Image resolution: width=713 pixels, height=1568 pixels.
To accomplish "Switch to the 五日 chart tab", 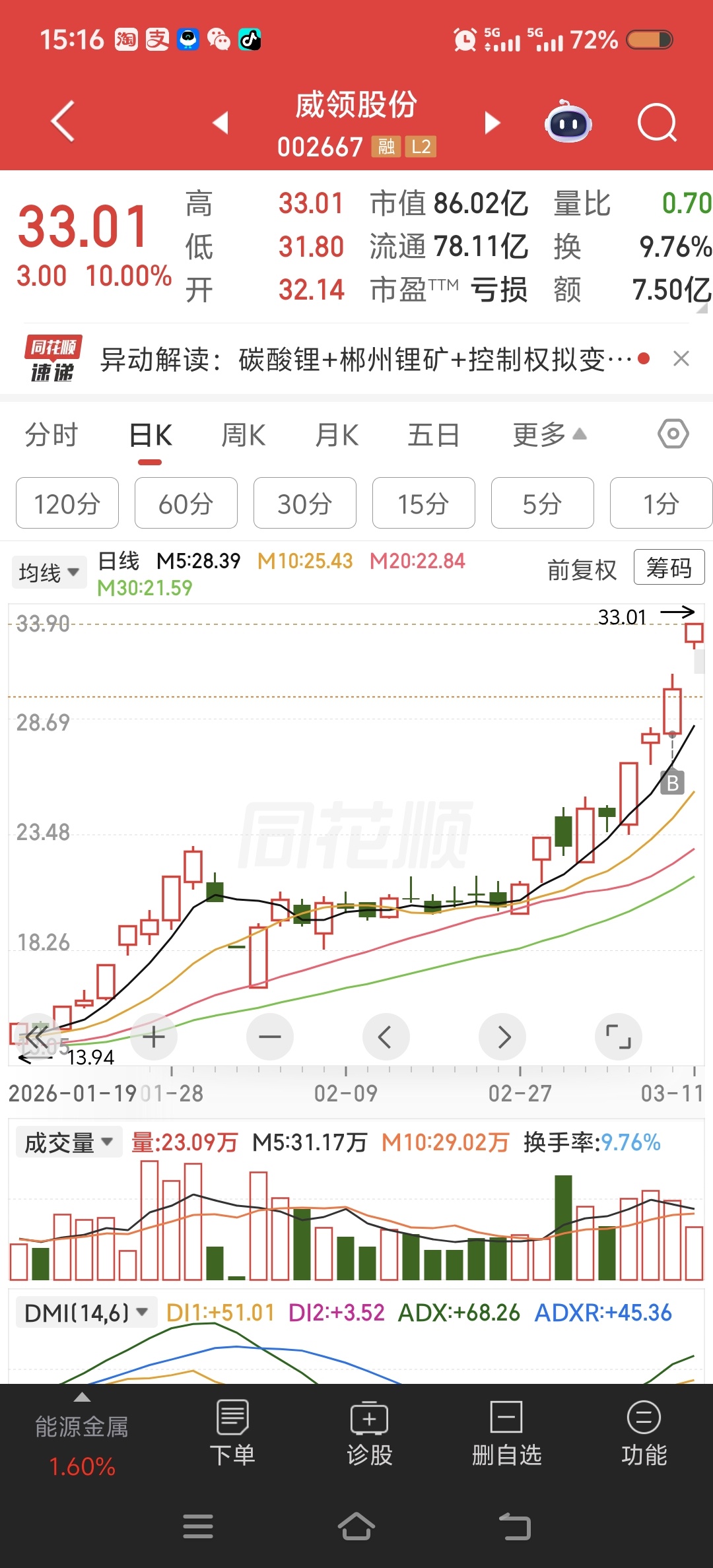I will [433, 436].
